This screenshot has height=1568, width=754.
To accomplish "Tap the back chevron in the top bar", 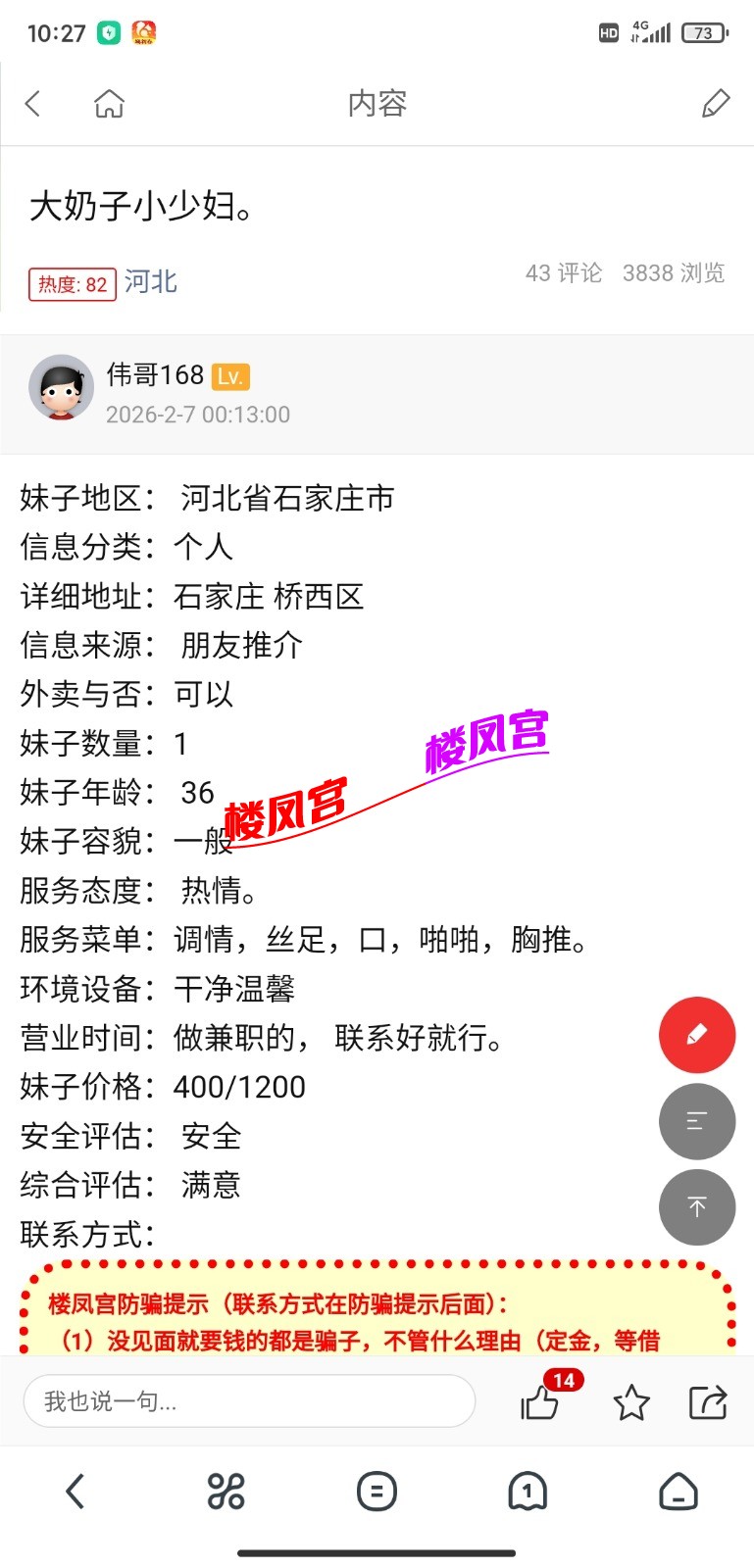I will point(32,102).
